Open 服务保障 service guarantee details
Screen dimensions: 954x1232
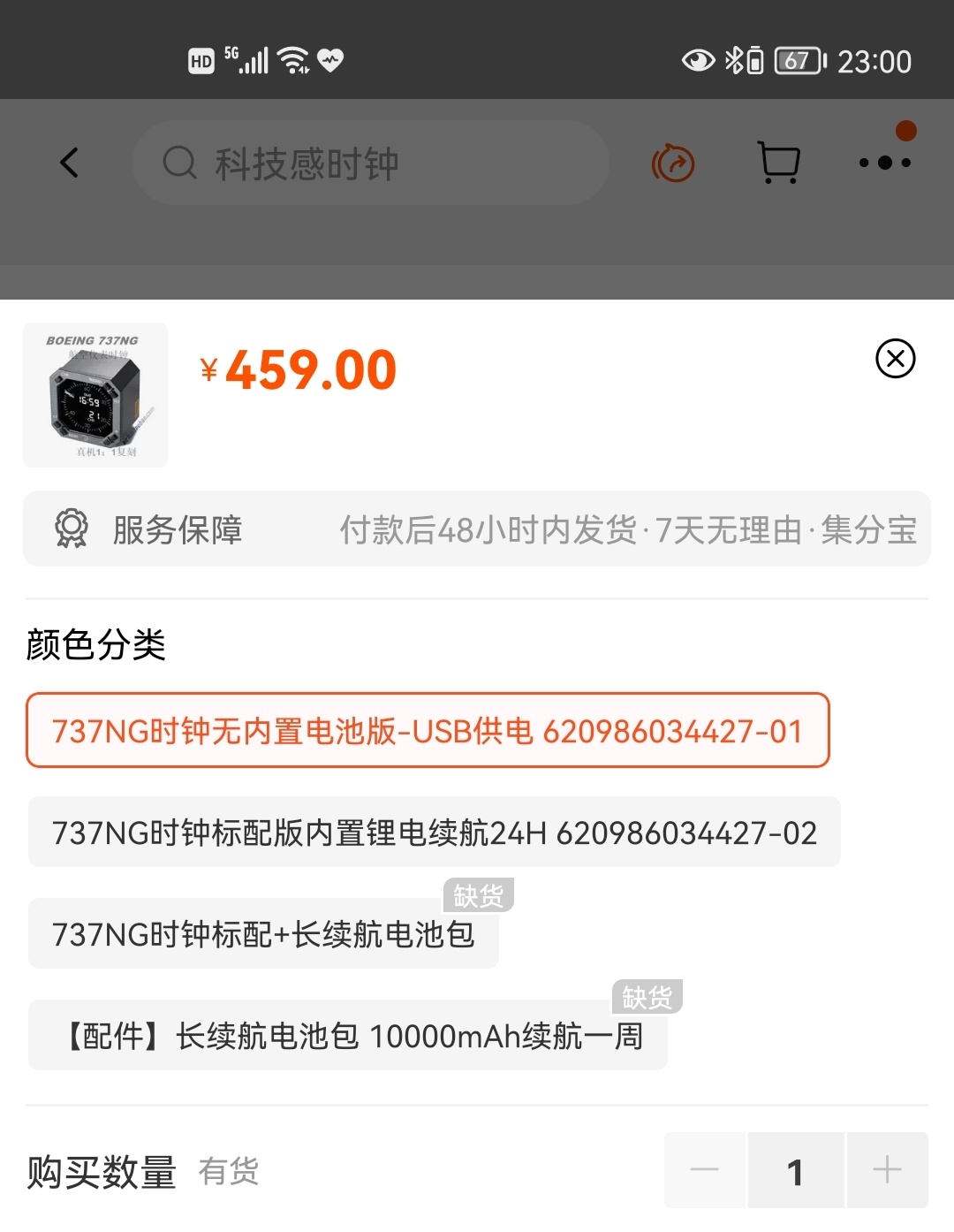tap(477, 529)
